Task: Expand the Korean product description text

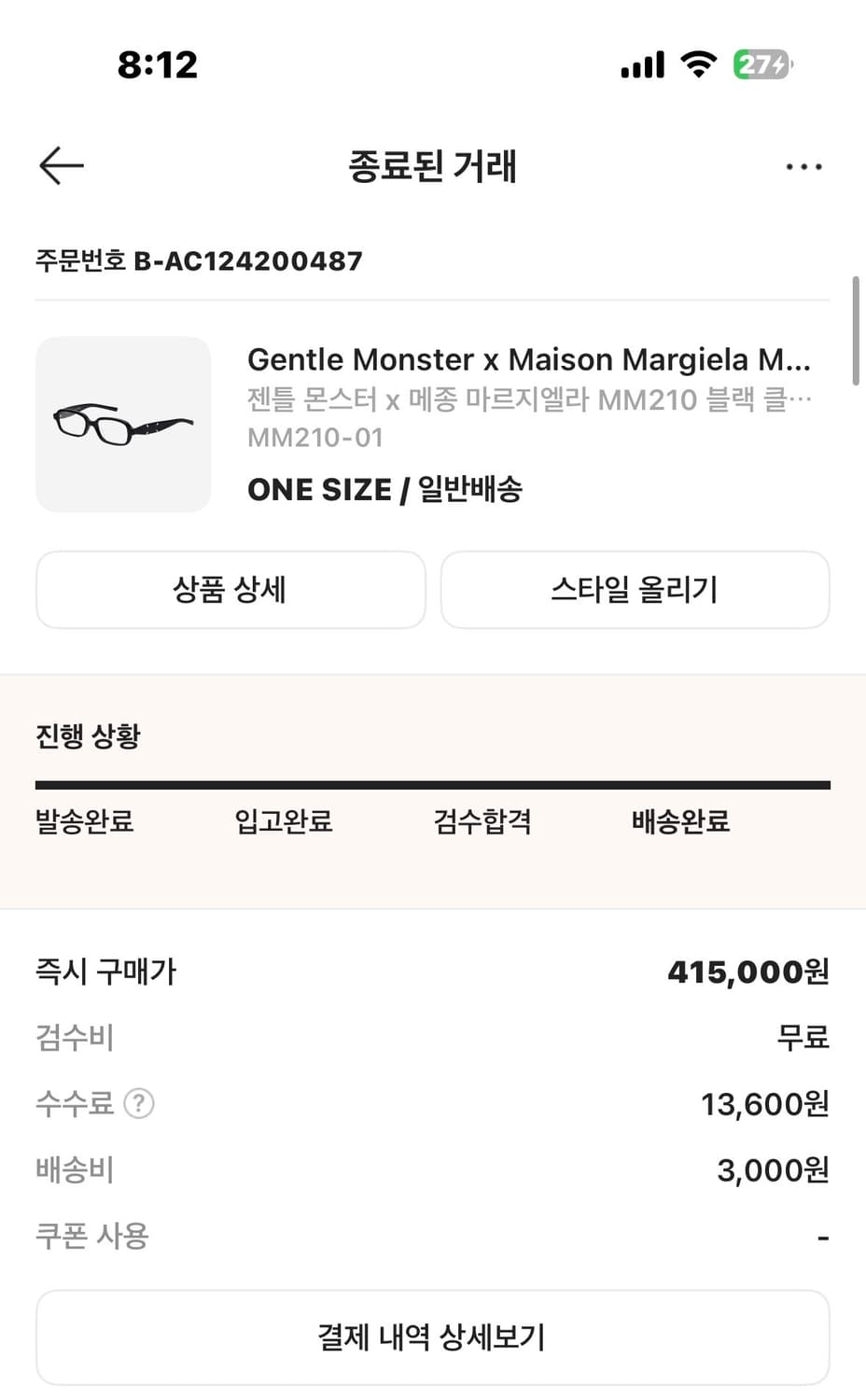Action: tap(530, 399)
